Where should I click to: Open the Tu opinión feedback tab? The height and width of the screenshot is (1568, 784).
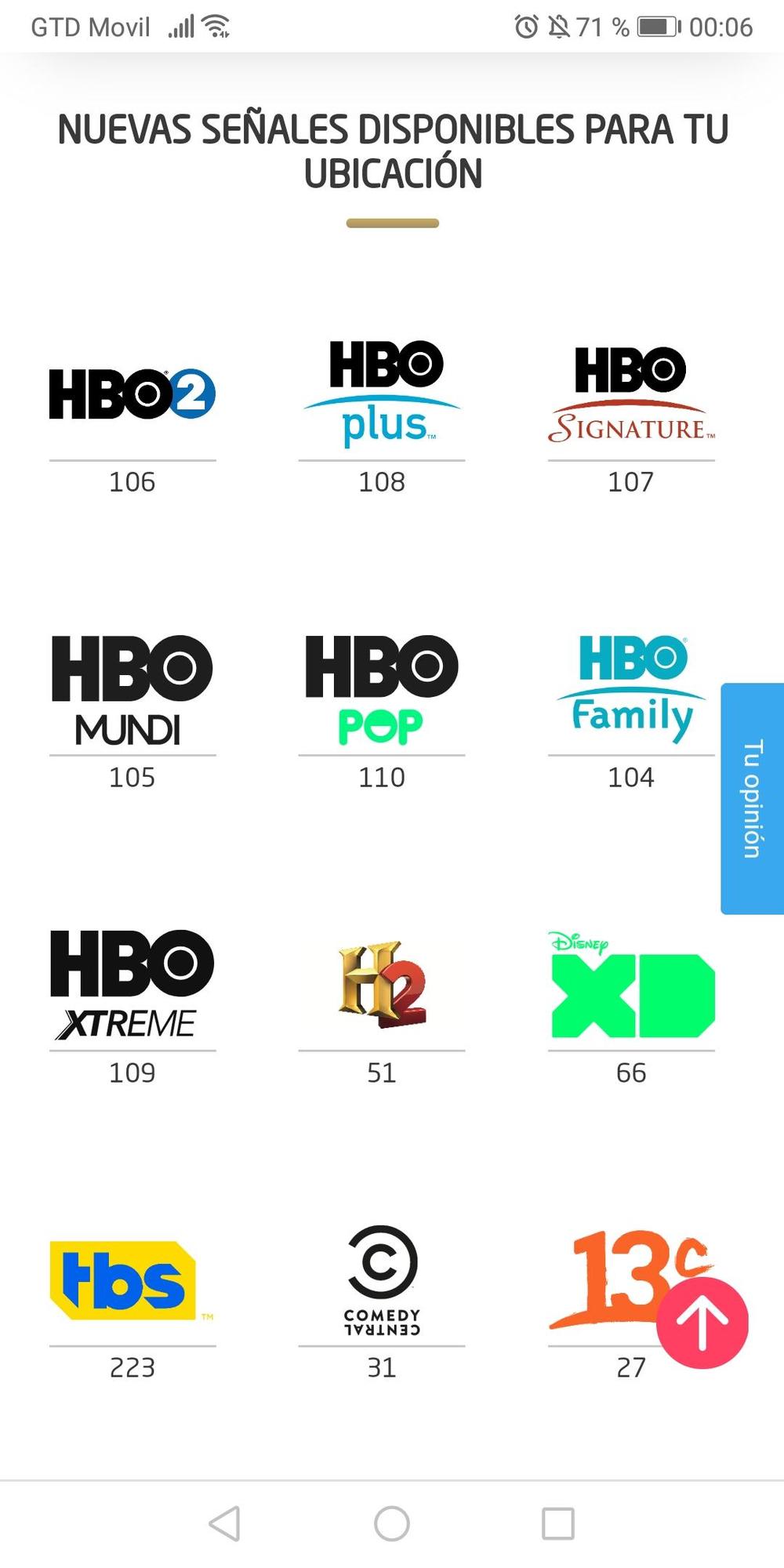pos(752,798)
